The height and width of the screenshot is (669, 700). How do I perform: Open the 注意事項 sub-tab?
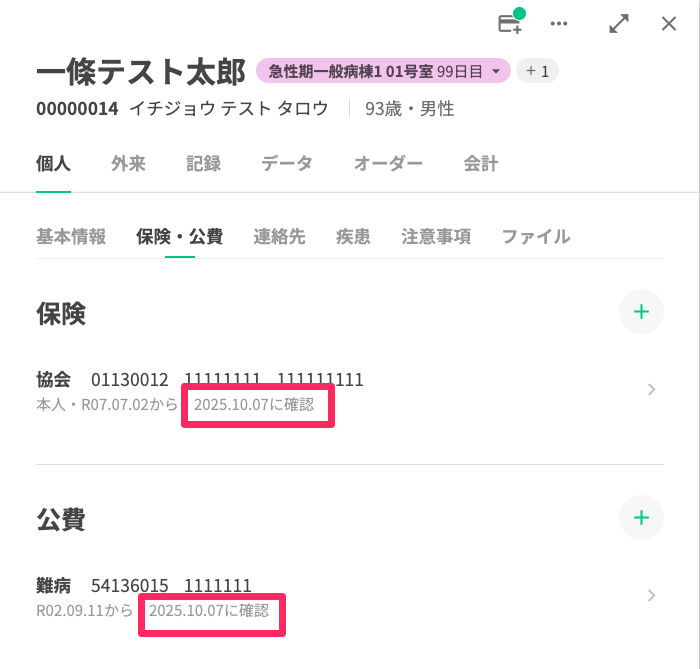click(x=436, y=237)
